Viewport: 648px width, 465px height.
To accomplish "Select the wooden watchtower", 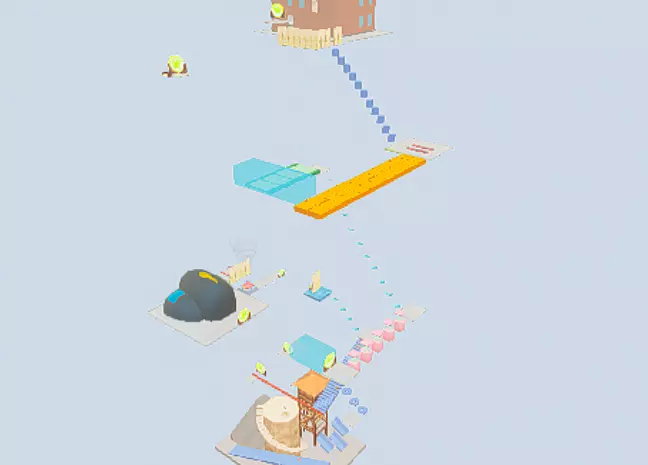I will [312, 405].
